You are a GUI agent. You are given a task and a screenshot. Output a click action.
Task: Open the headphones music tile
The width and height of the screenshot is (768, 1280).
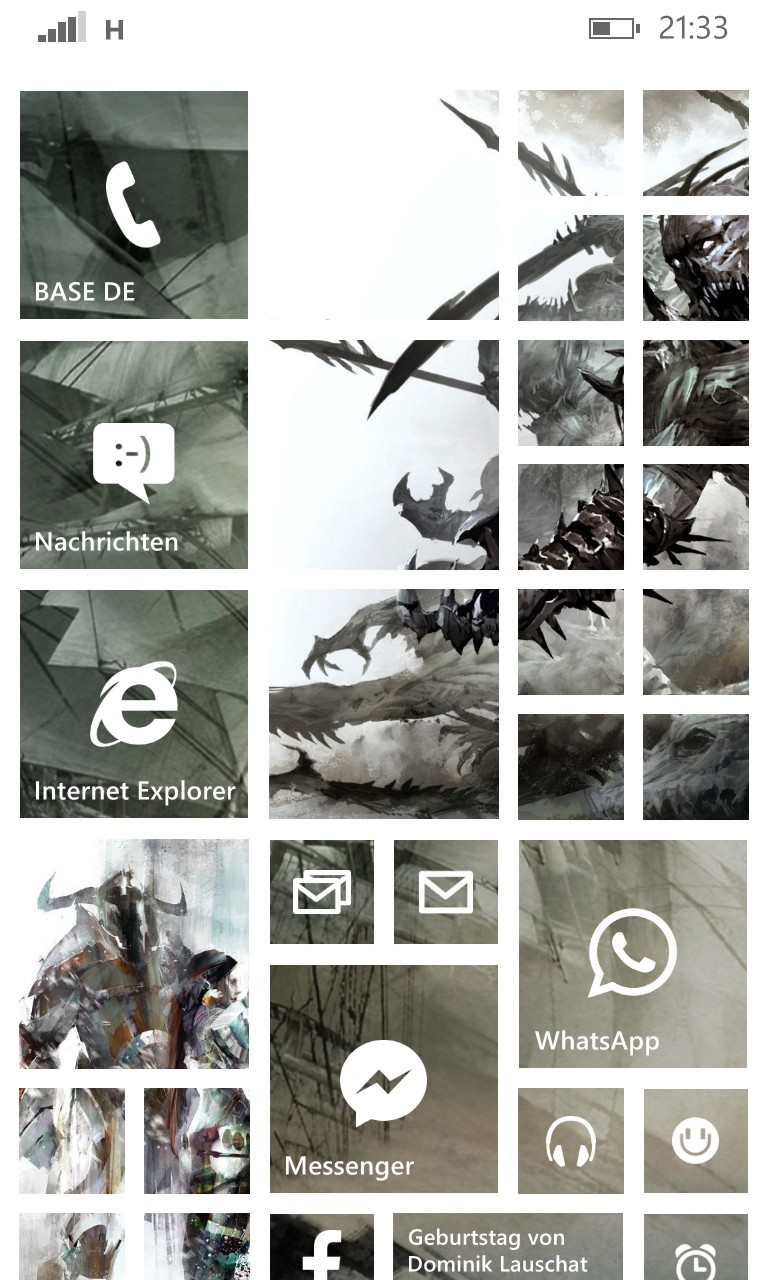(570, 1140)
